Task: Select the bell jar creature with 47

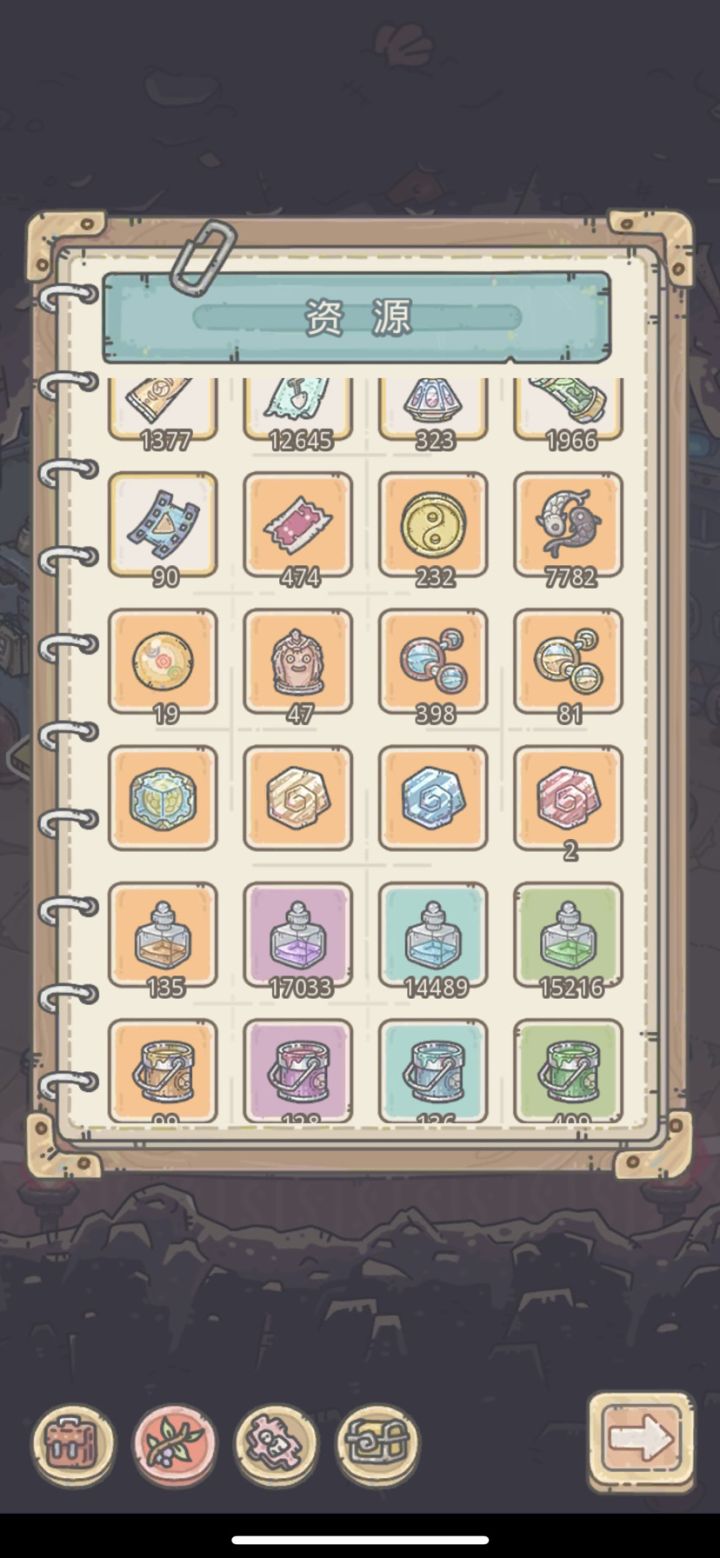Action: 298,661
